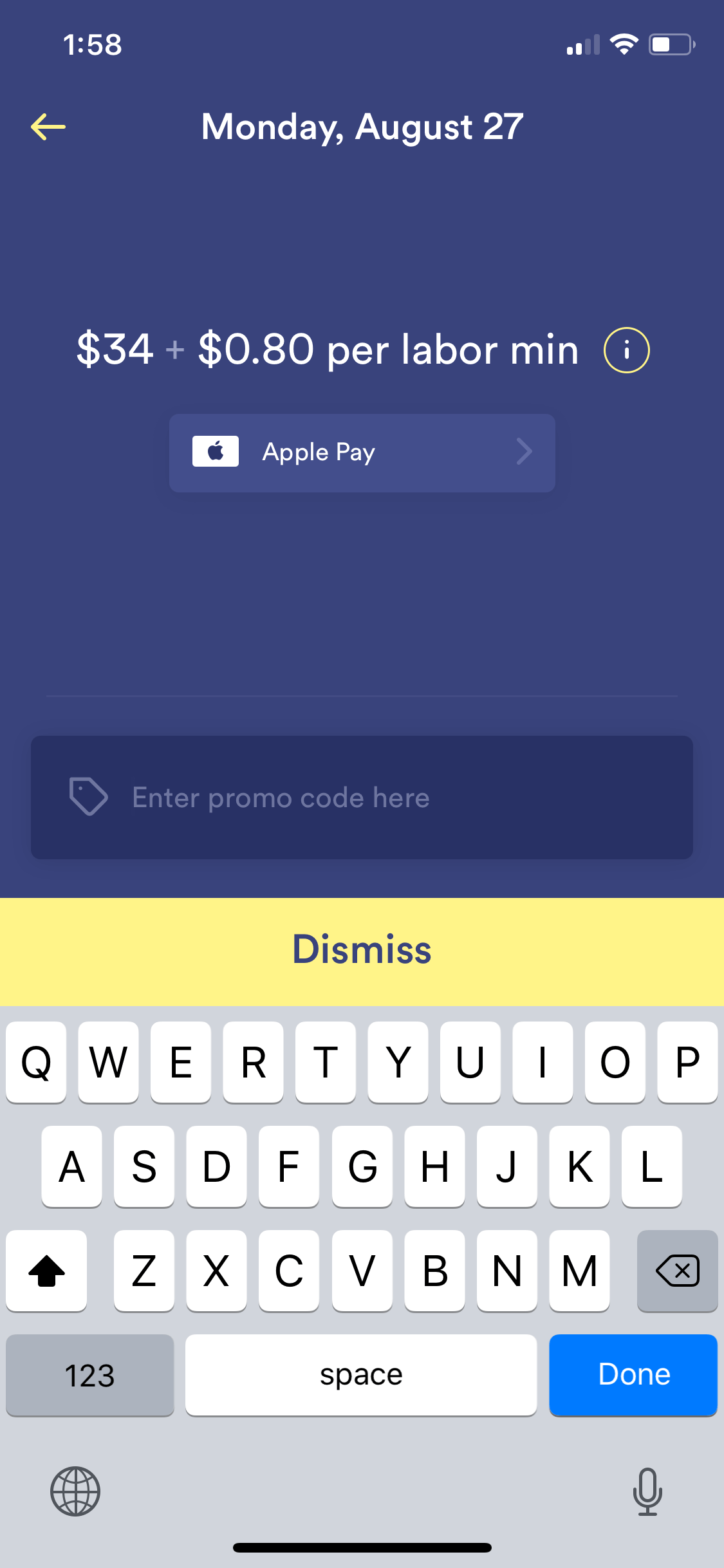Switch keyboard to 123 numbers
This screenshot has height=1568, width=724.
[x=90, y=1375]
